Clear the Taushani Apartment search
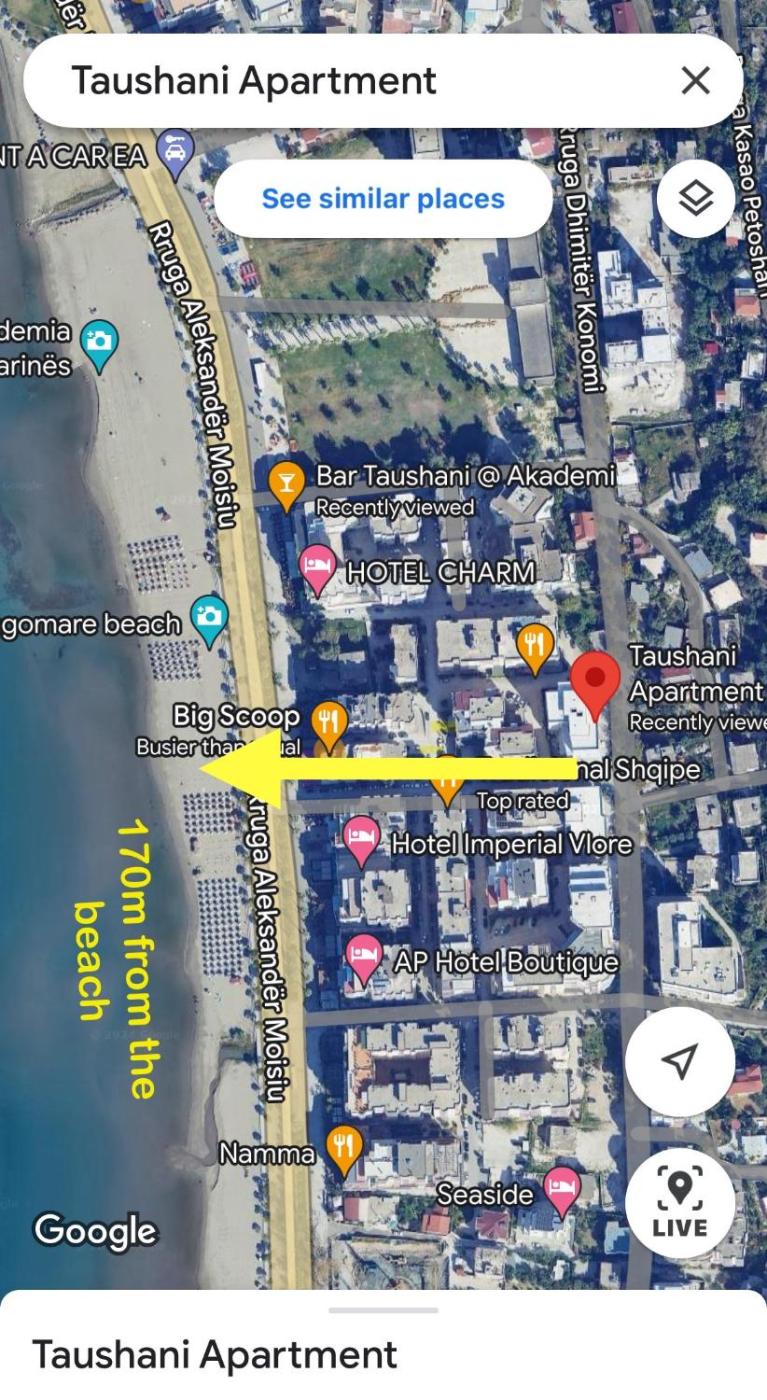 coord(695,81)
